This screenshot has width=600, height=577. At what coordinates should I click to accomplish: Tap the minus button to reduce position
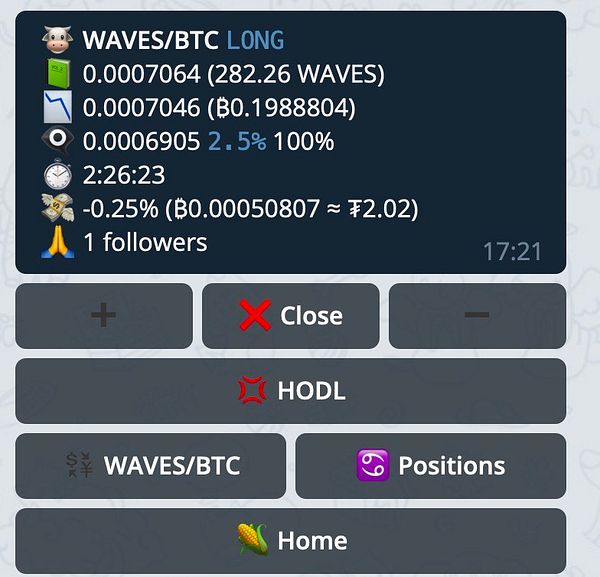click(x=477, y=316)
